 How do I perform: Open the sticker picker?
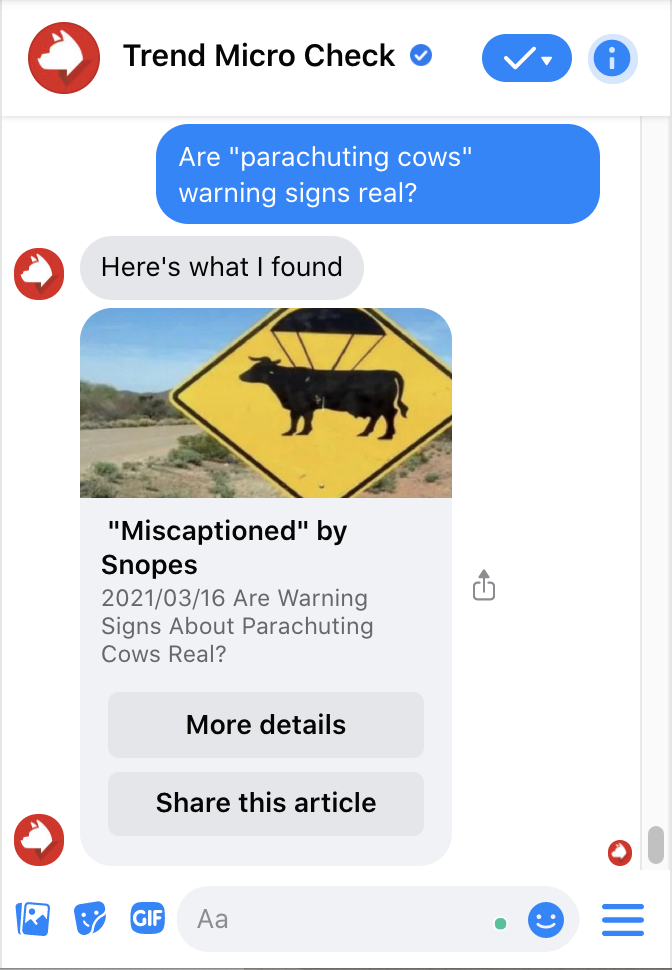point(90,918)
